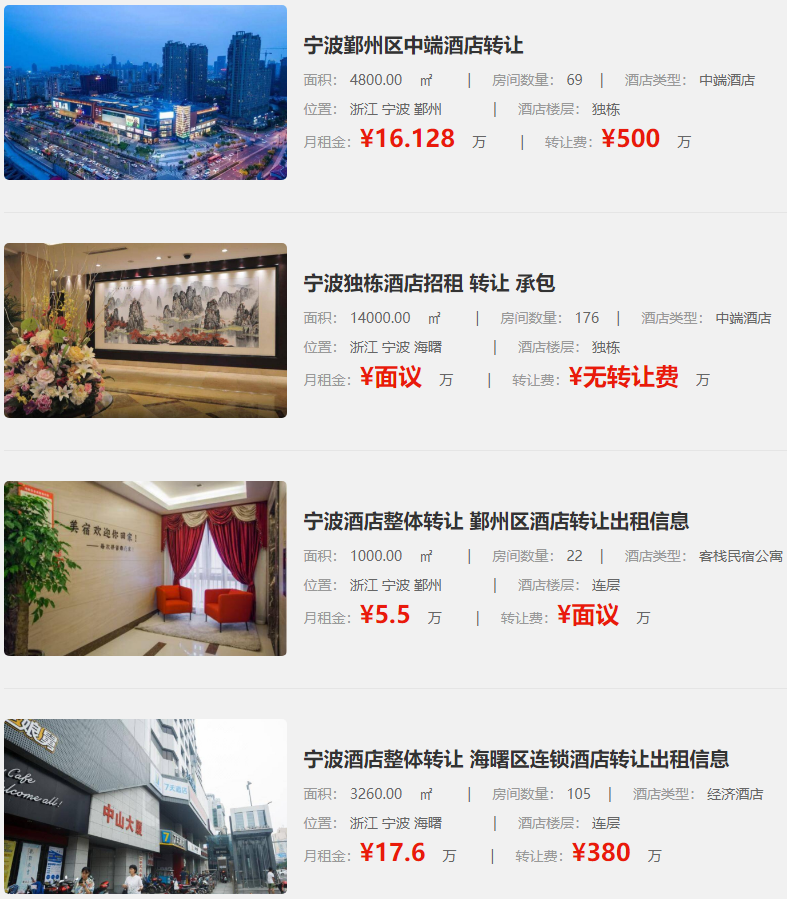Image resolution: width=787 pixels, height=899 pixels.
Task: Open the 宁波酒店整体转让 海曙区连锁酒店转让出租信息 title
Action: (x=516, y=760)
